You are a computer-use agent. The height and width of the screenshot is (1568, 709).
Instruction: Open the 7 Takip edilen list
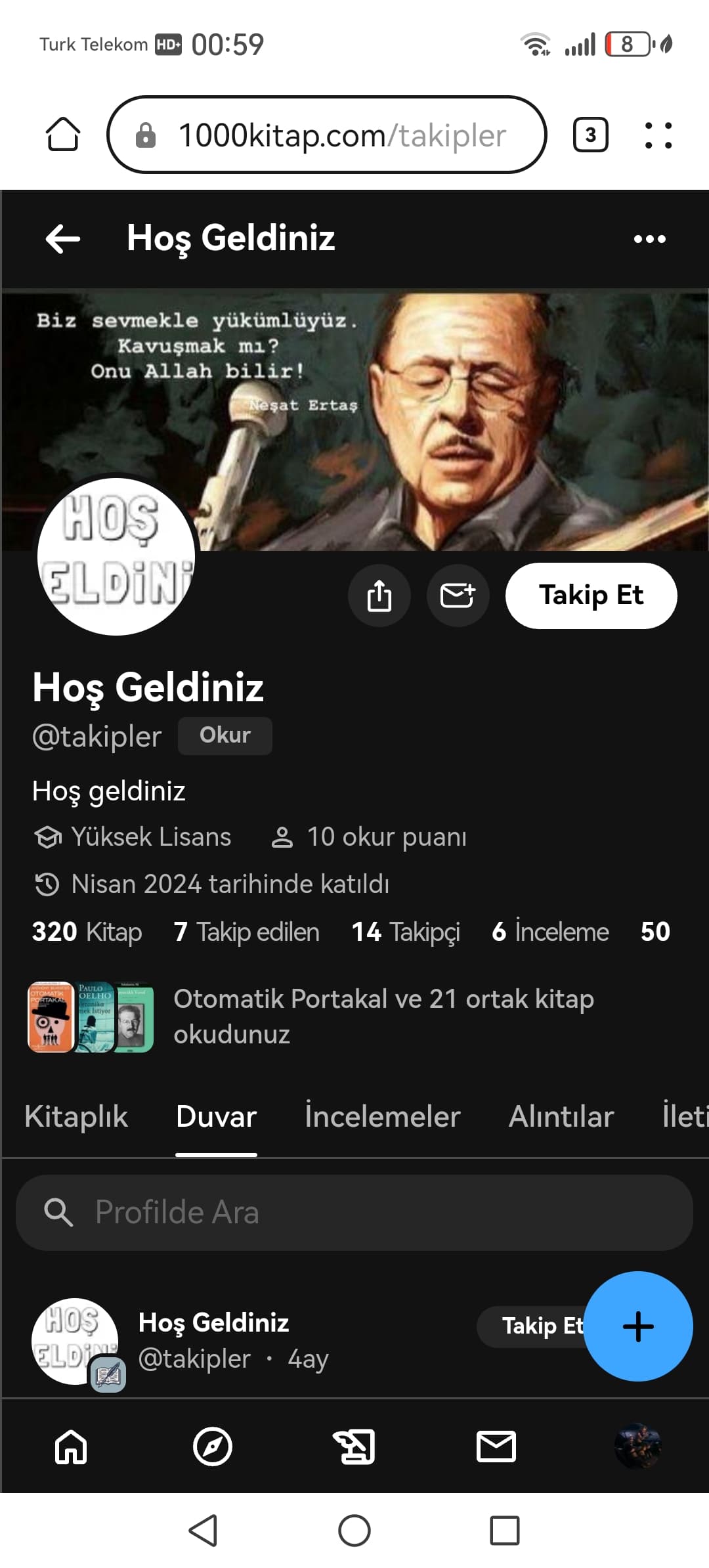click(246, 932)
